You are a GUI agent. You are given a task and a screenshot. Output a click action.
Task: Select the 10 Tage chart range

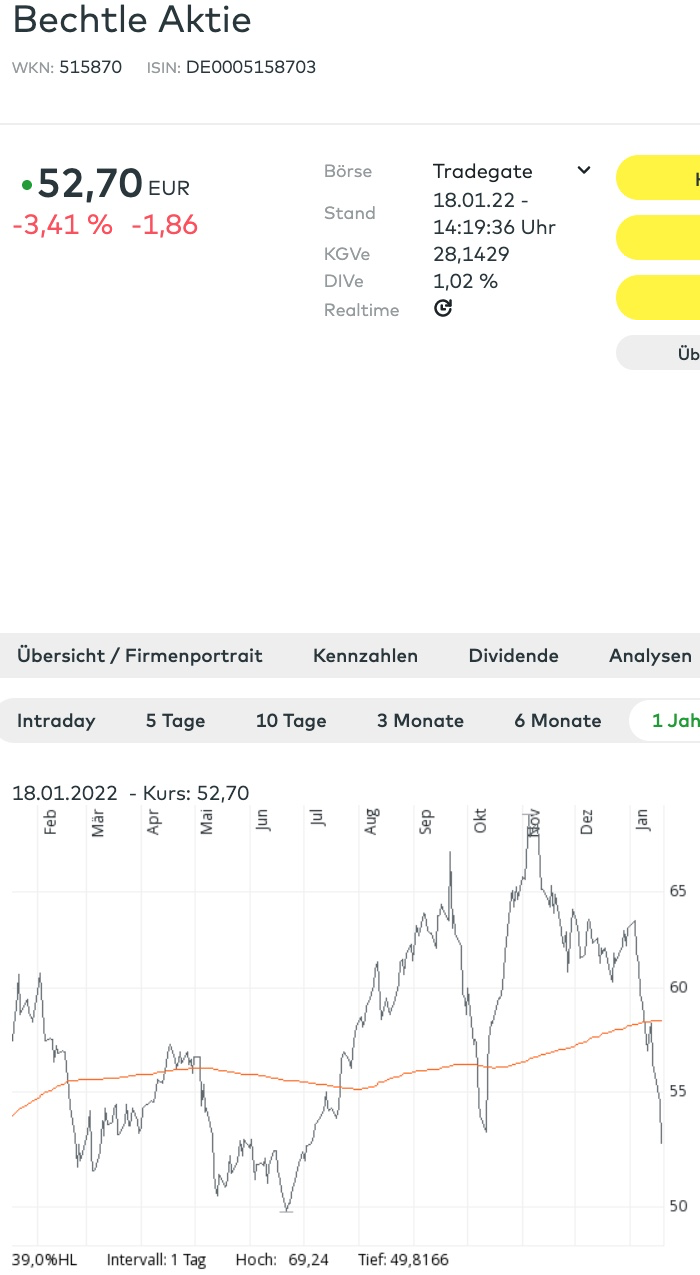click(291, 721)
